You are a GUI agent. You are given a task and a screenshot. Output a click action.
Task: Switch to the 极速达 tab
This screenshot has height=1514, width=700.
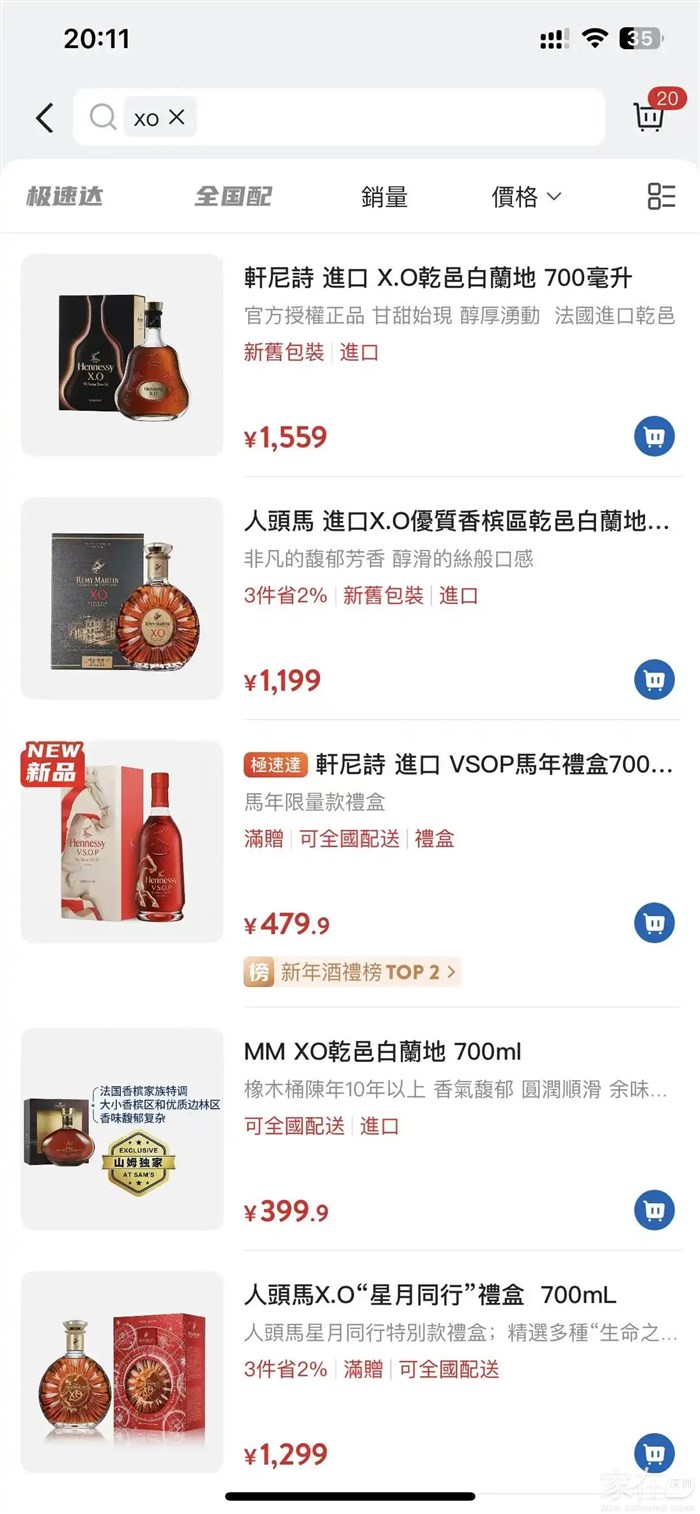point(64,197)
